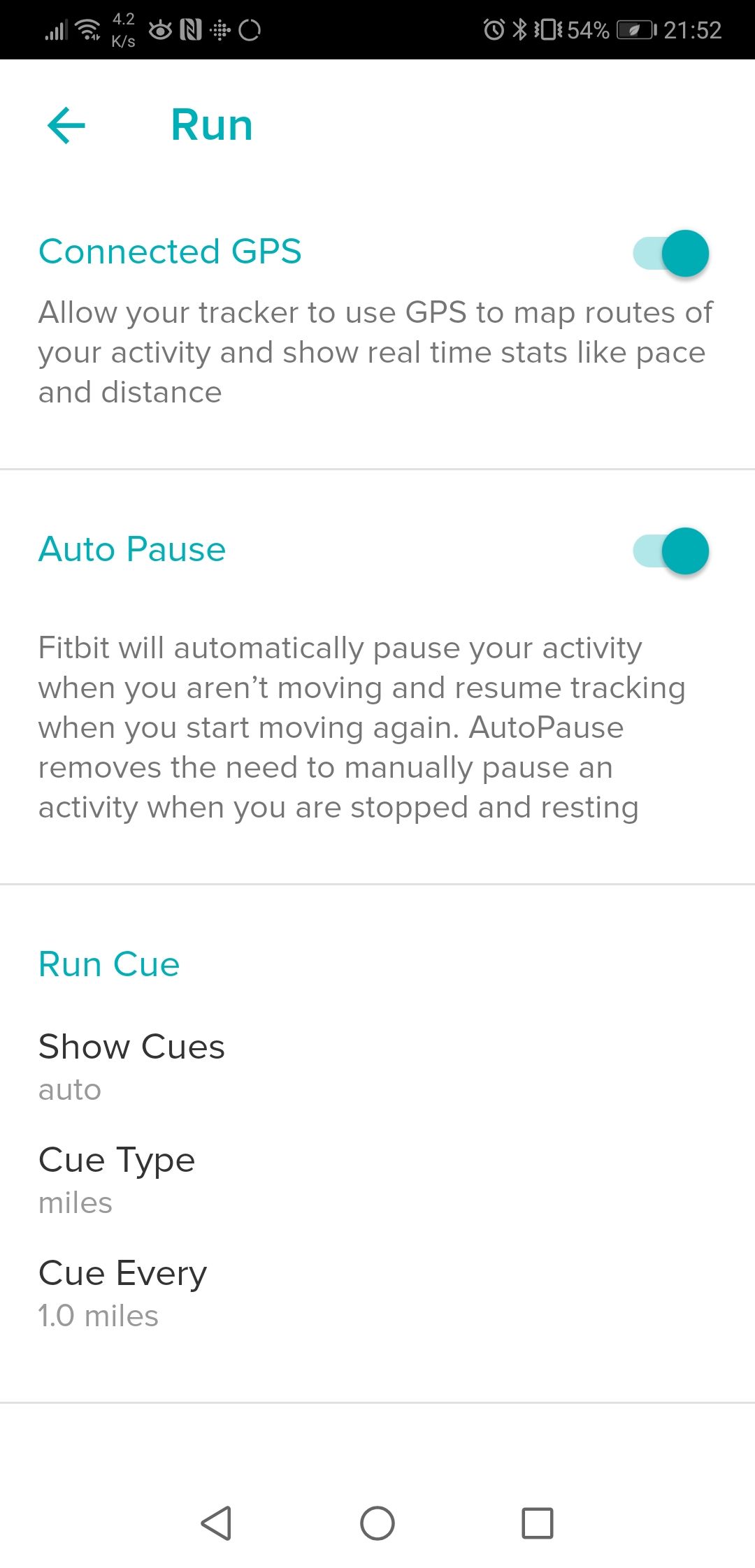Viewport: 755px width, 1568px height.
Task: Turn off the Connected GPS switch
Action: pos(670,253)
